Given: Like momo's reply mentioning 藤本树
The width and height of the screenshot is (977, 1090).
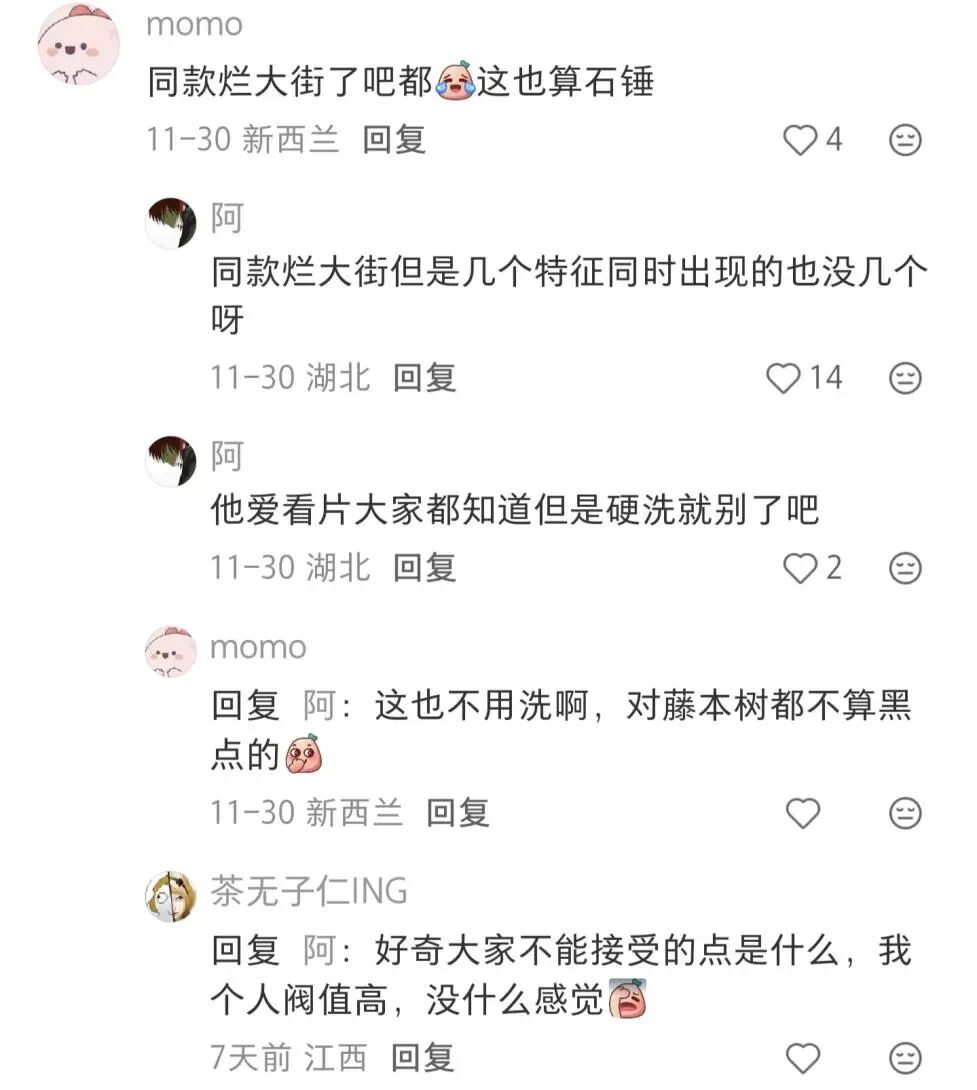Looking at the screenshot, I should click(x=803, y=813).
